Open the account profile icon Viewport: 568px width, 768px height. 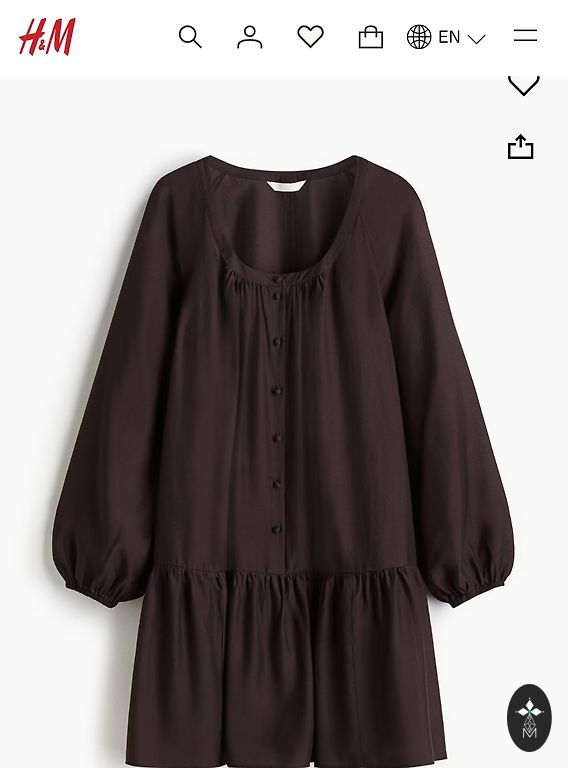250,37
